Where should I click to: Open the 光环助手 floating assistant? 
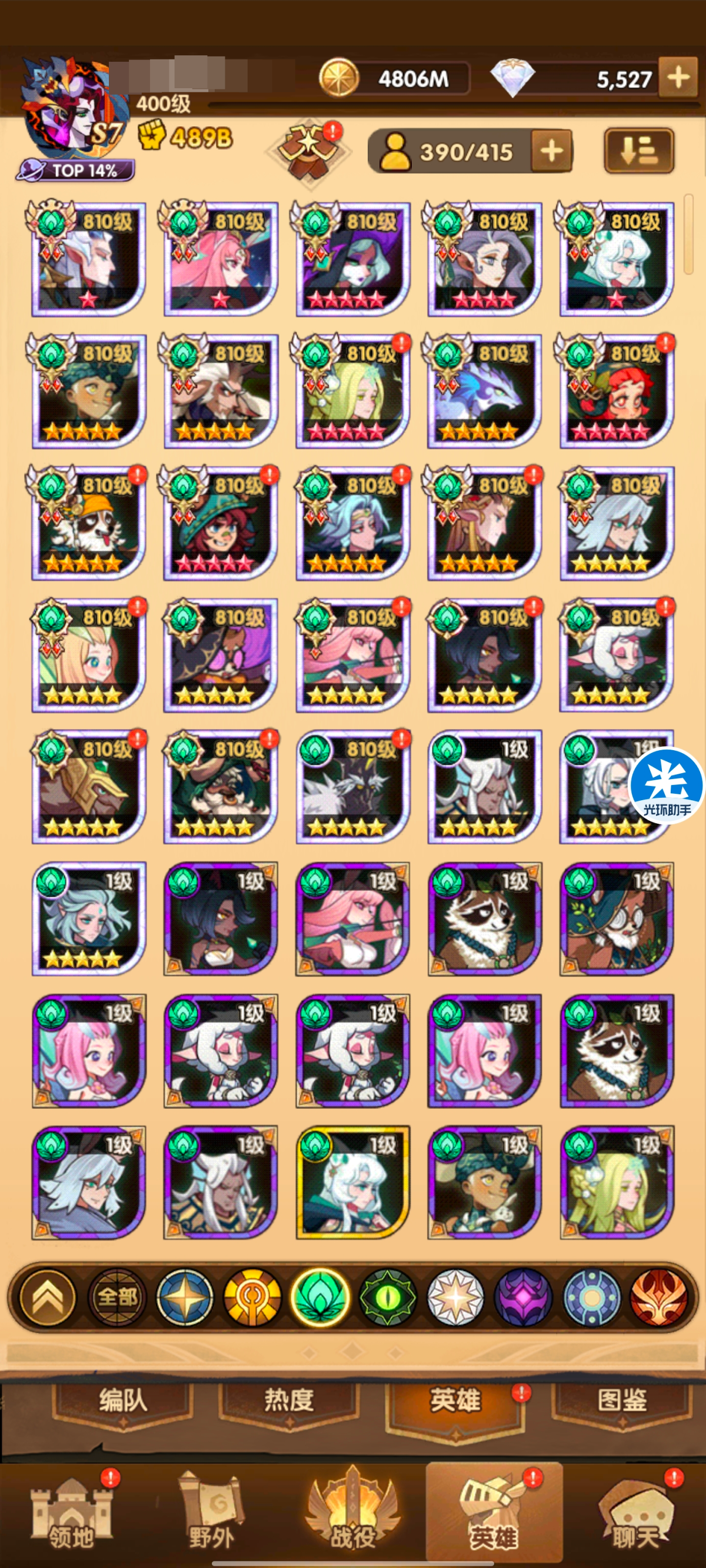point(667,785)
